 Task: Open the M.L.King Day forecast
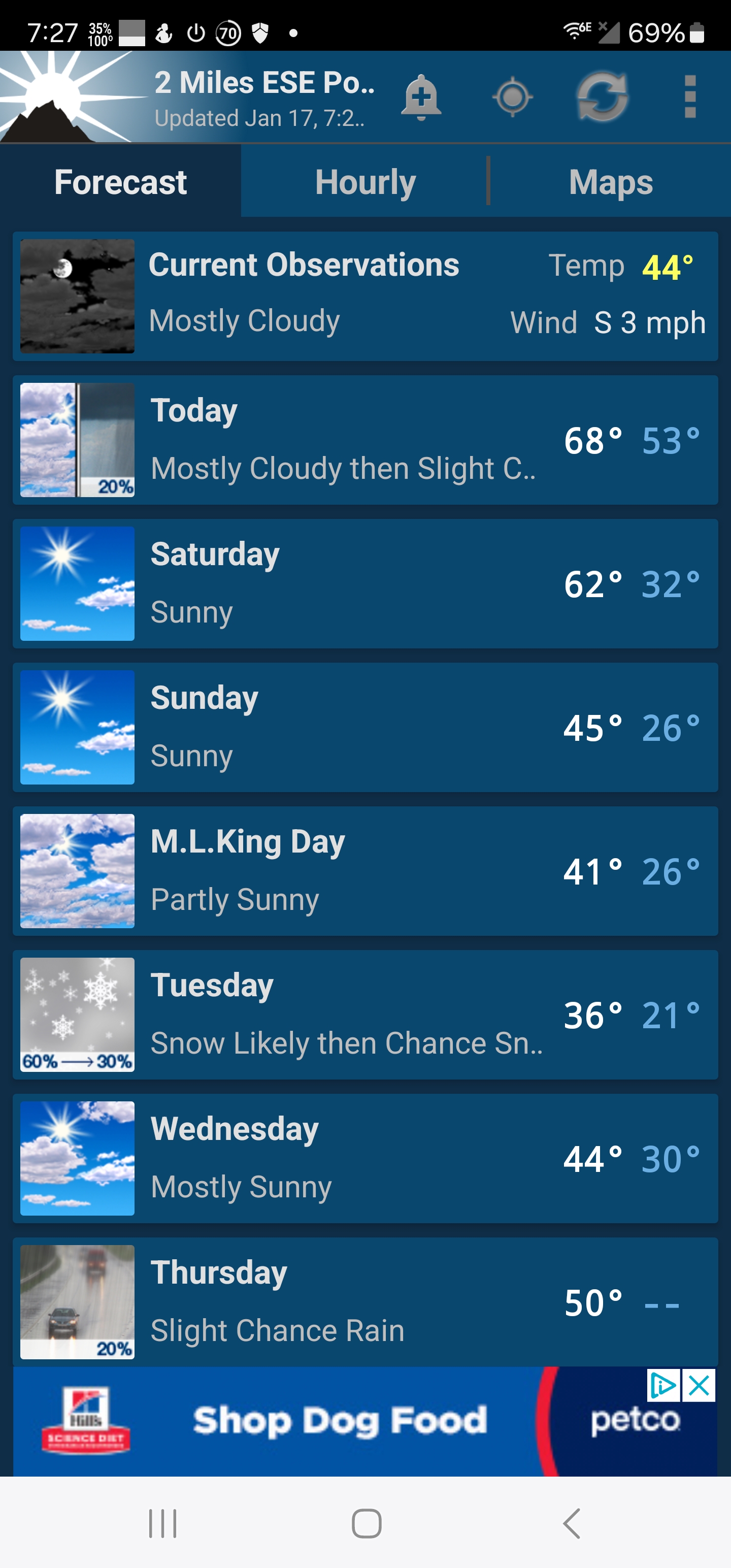click(x=365, y=871)
